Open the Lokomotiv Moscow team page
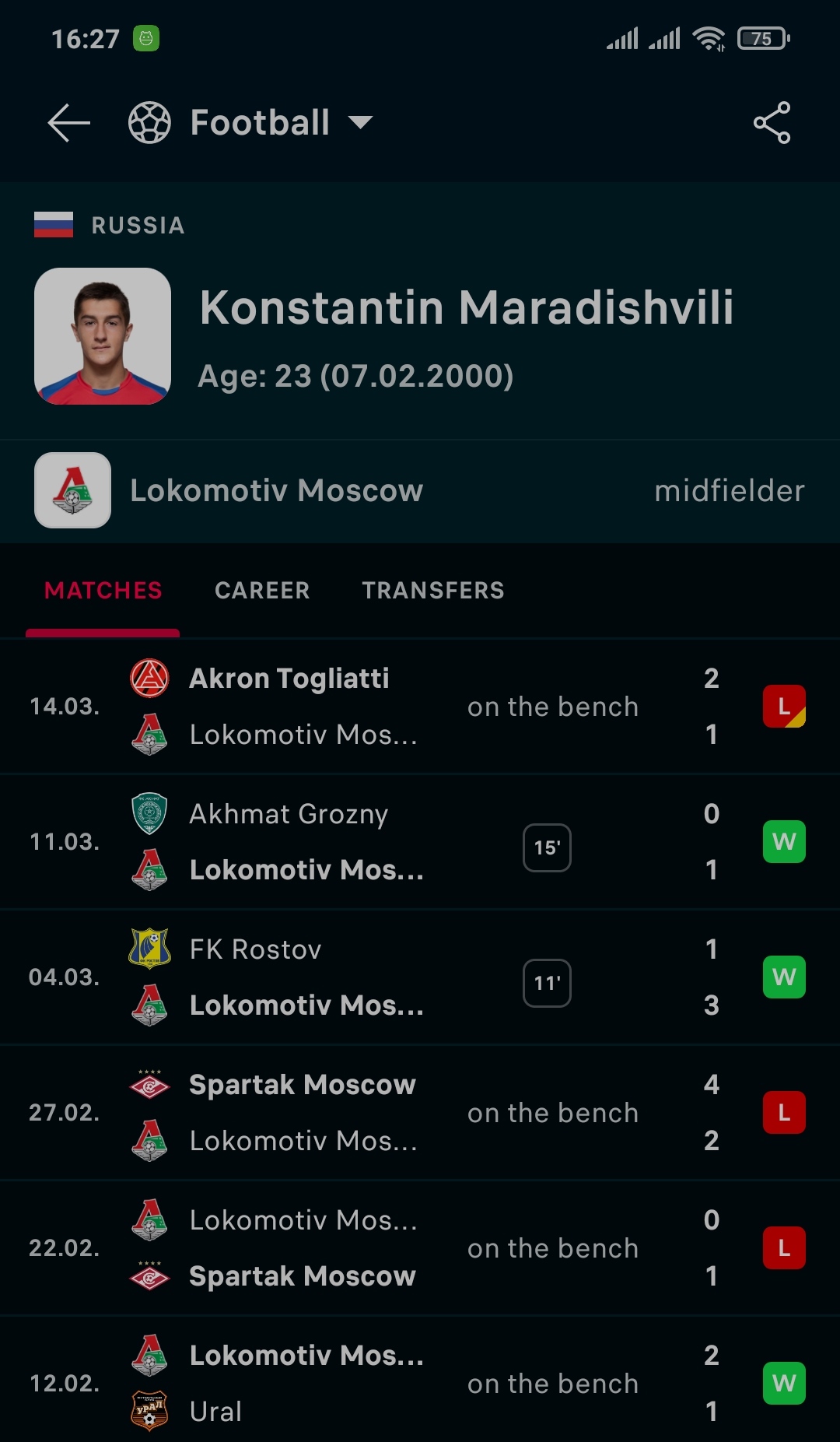 coord(276,491)
